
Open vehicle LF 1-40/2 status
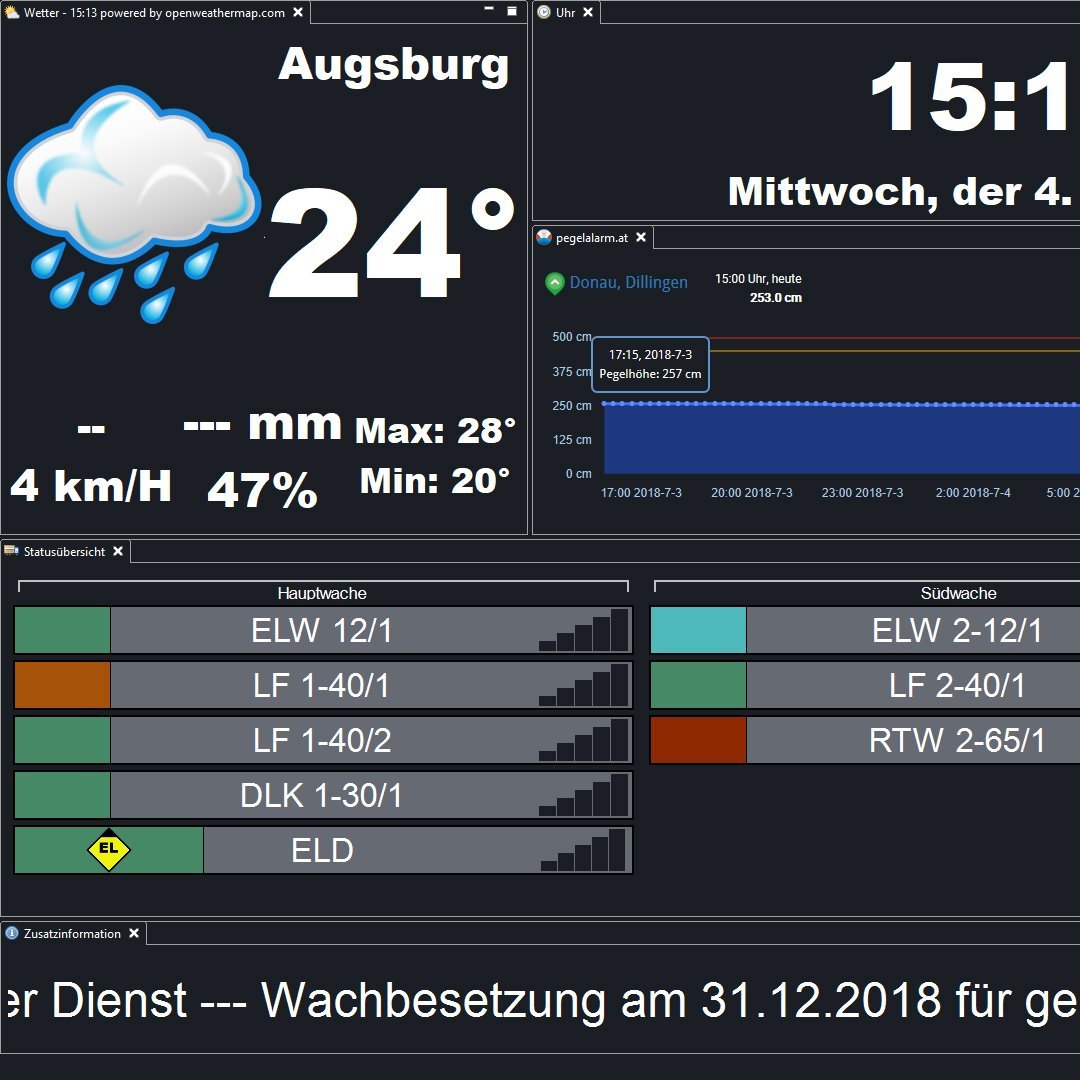(322, 740)
